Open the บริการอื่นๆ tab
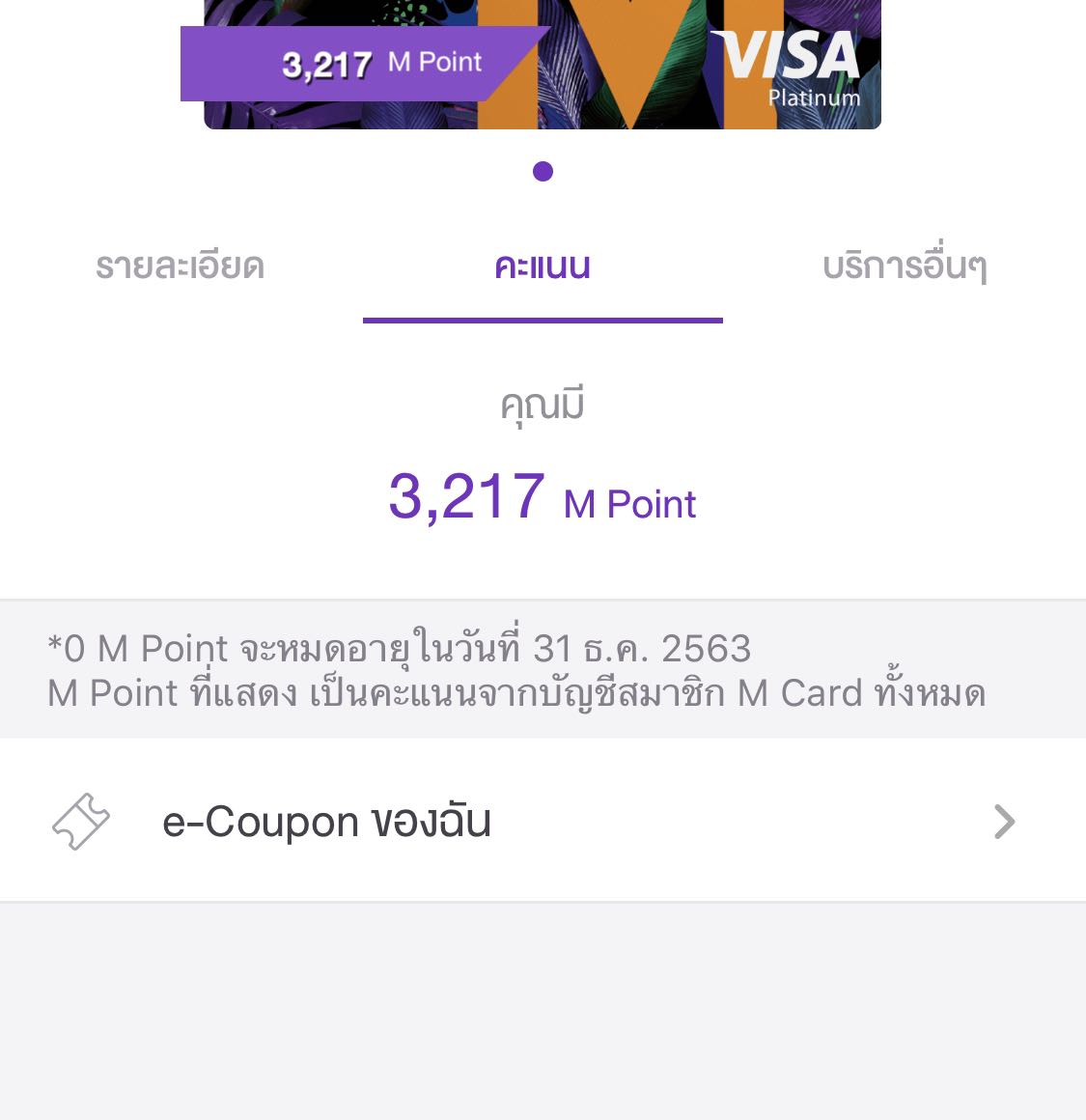This screenshot has height=1120, width=1086. click(x=905, y=266)
